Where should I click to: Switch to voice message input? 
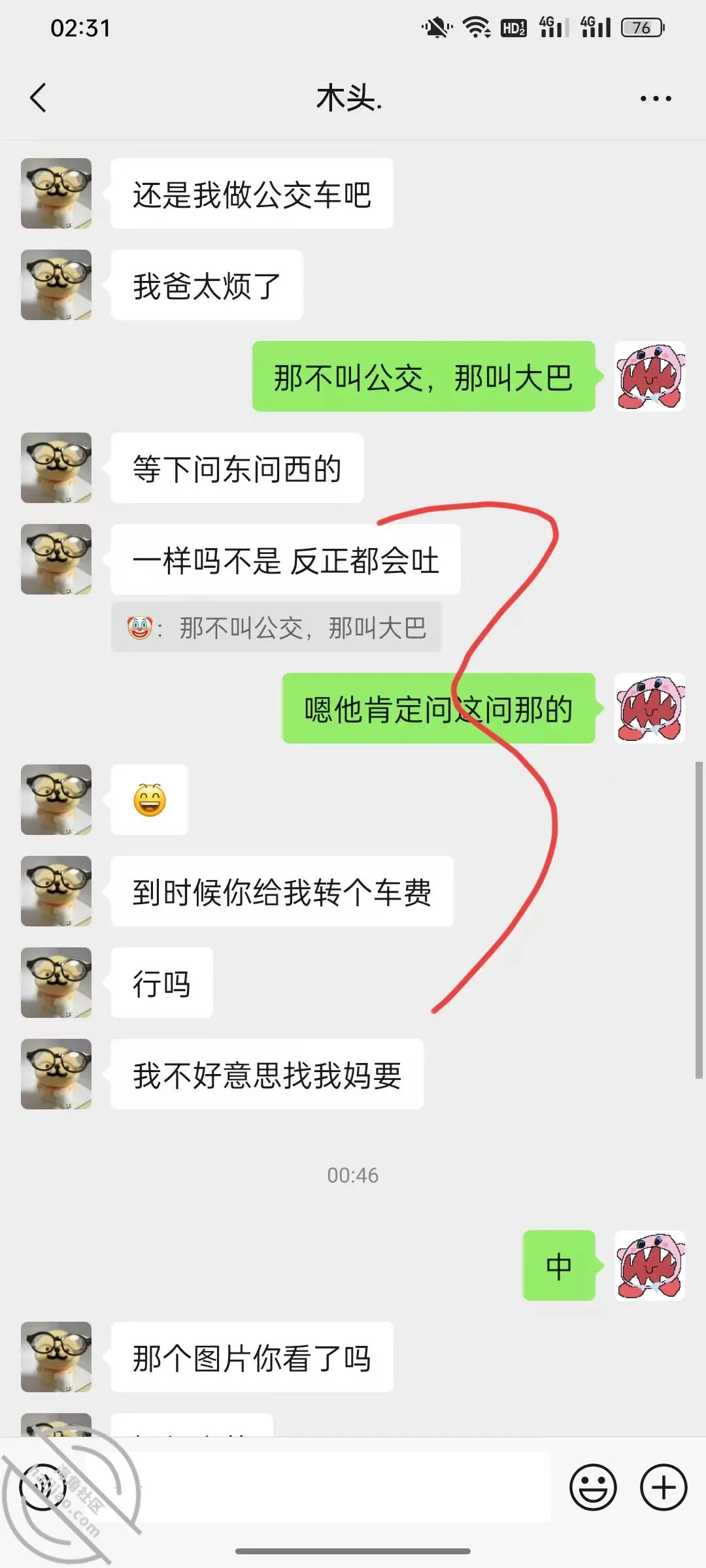coord(43,1487)
